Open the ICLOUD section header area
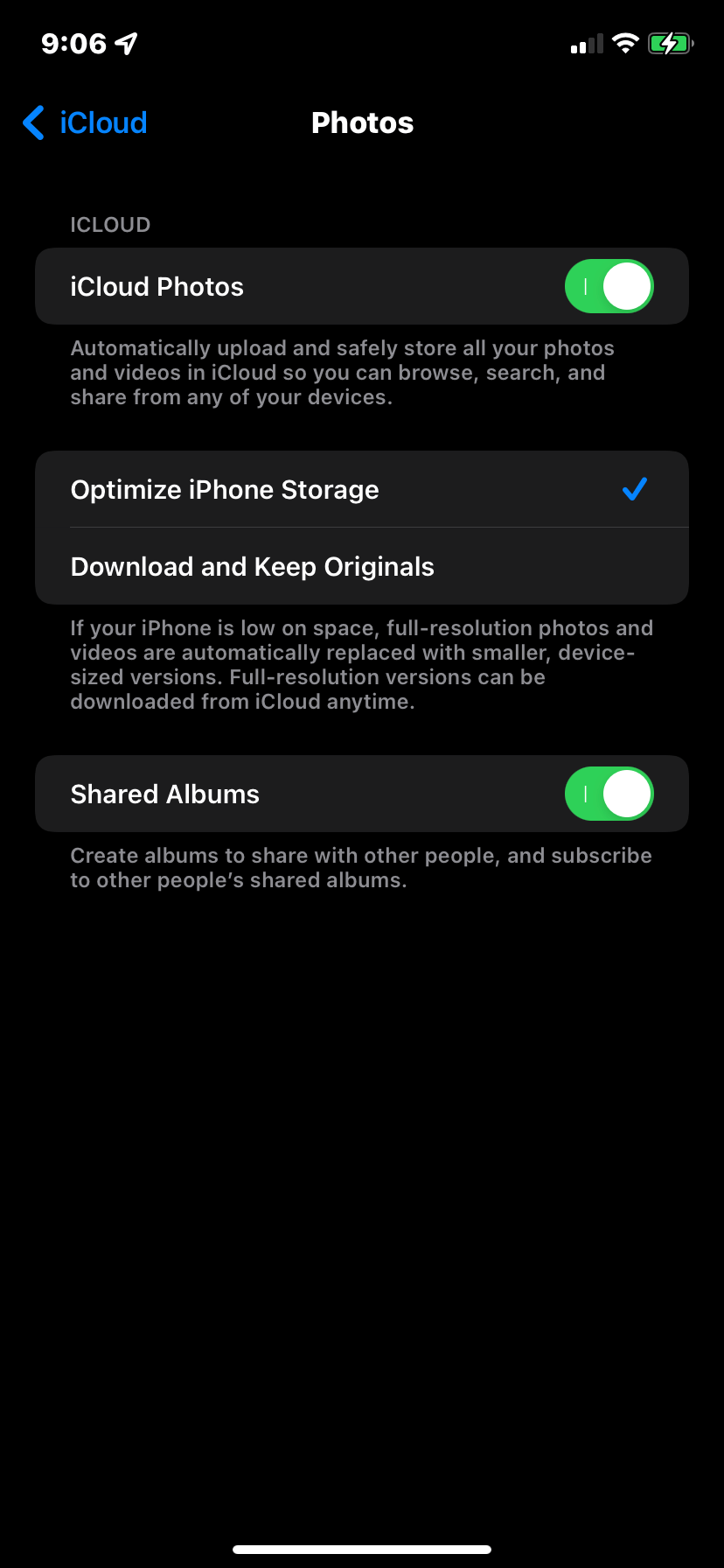 110,225
